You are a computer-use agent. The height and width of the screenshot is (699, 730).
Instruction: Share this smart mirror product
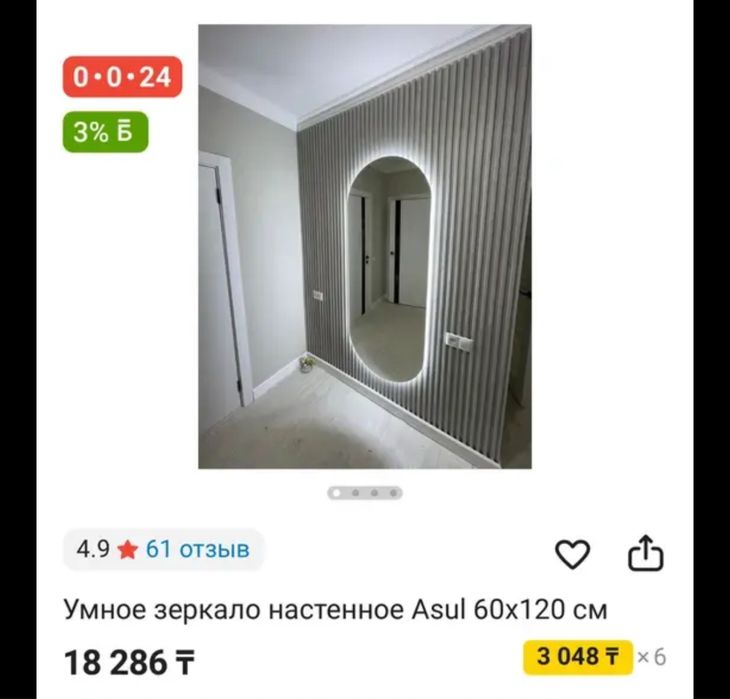[x=646, y=552]
